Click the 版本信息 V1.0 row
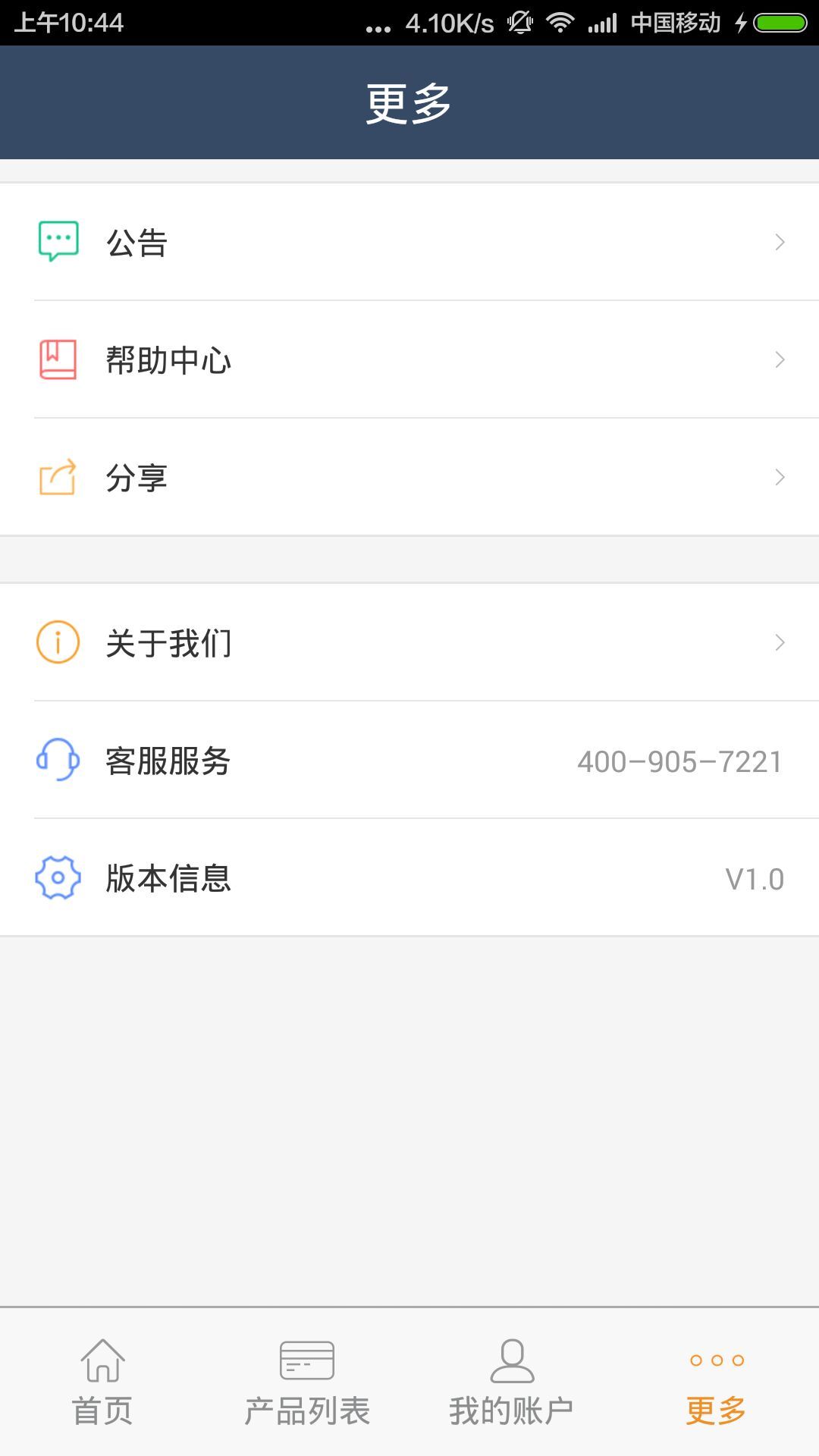Viewport: 819px width, 1456px height. coord(409,878)
